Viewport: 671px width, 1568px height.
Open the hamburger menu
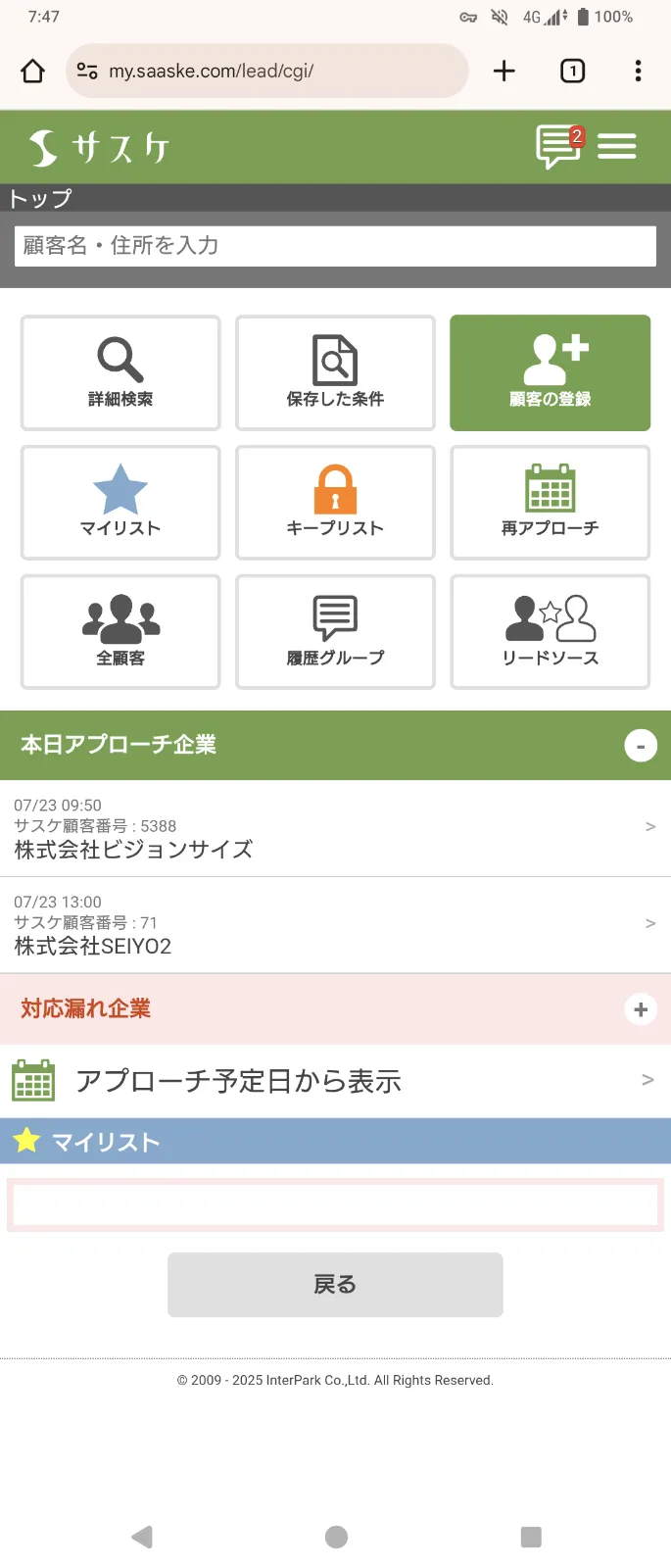pos(617,147)
